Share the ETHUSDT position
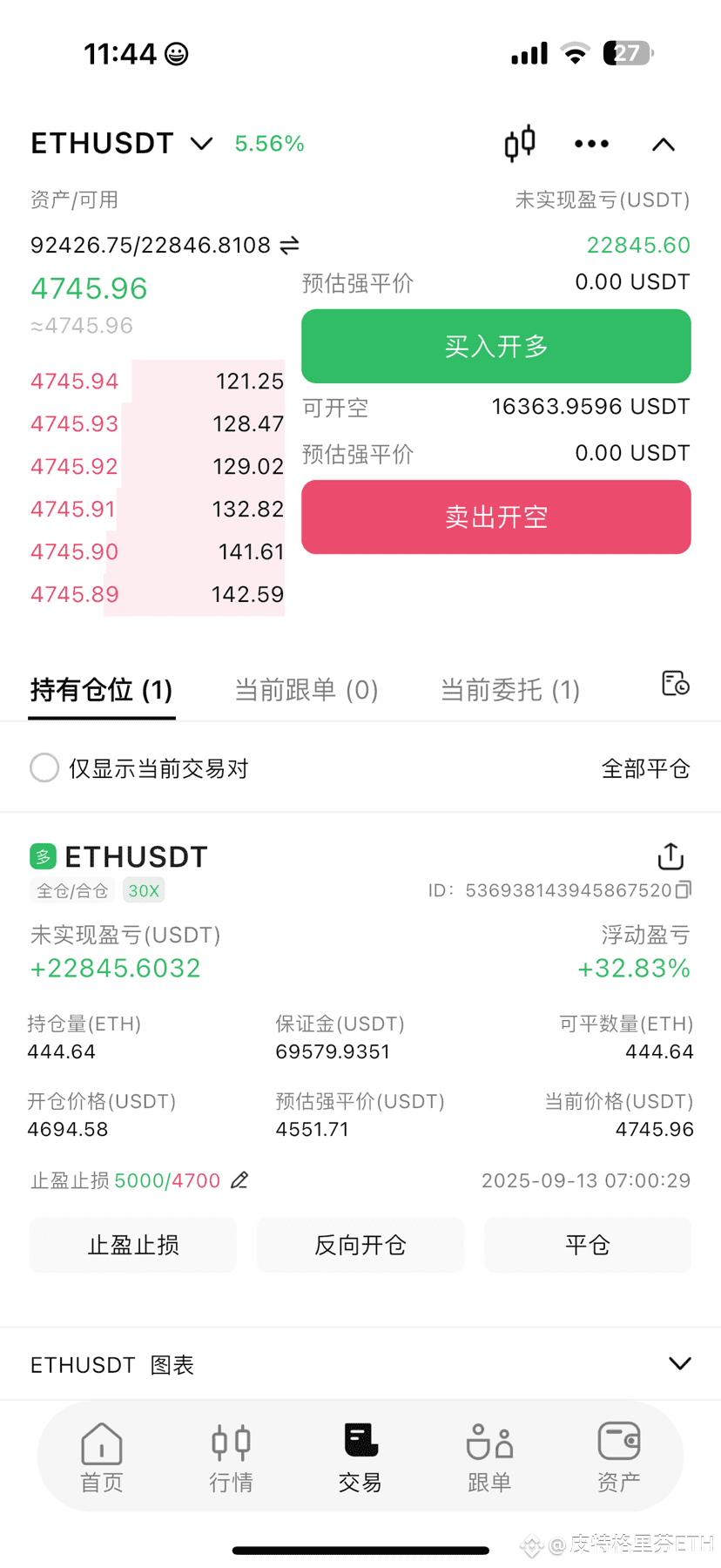 (x=670, y=856)
